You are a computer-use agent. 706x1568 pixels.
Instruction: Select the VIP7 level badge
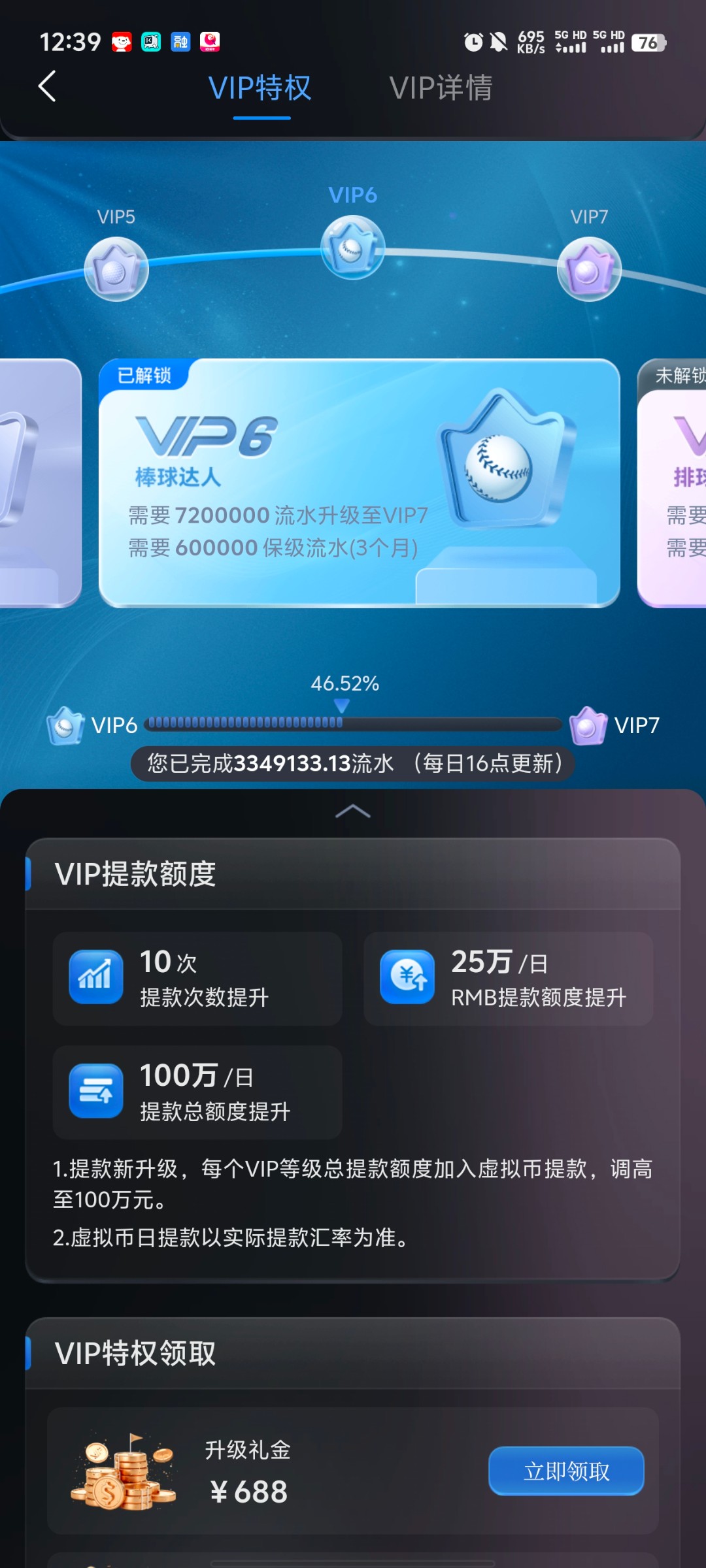(588, 269)
